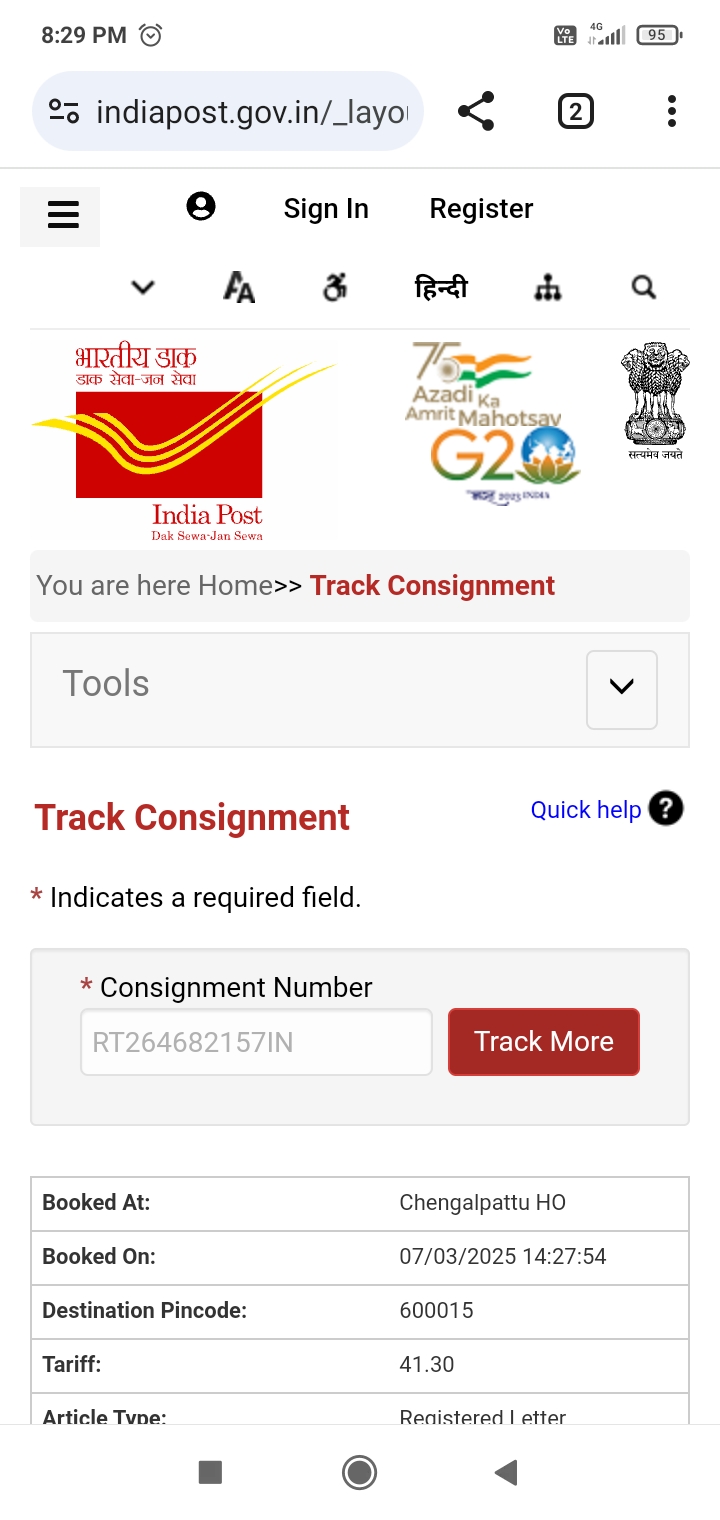This screenshot has height=1520, width=720.
Task: Go to Home in the breadcrumb
Action: [x=235, y=586]
